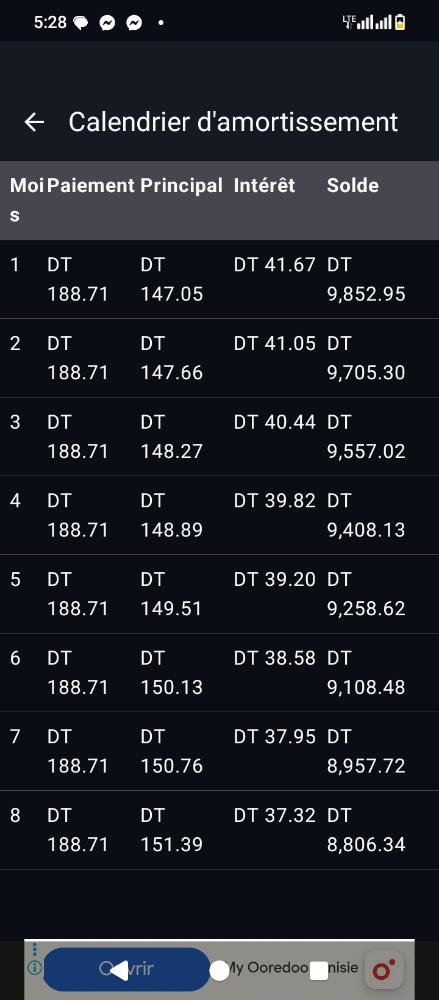Tap the system home button
This screenshot has height=1000, width=439.
tap(220, 971)
